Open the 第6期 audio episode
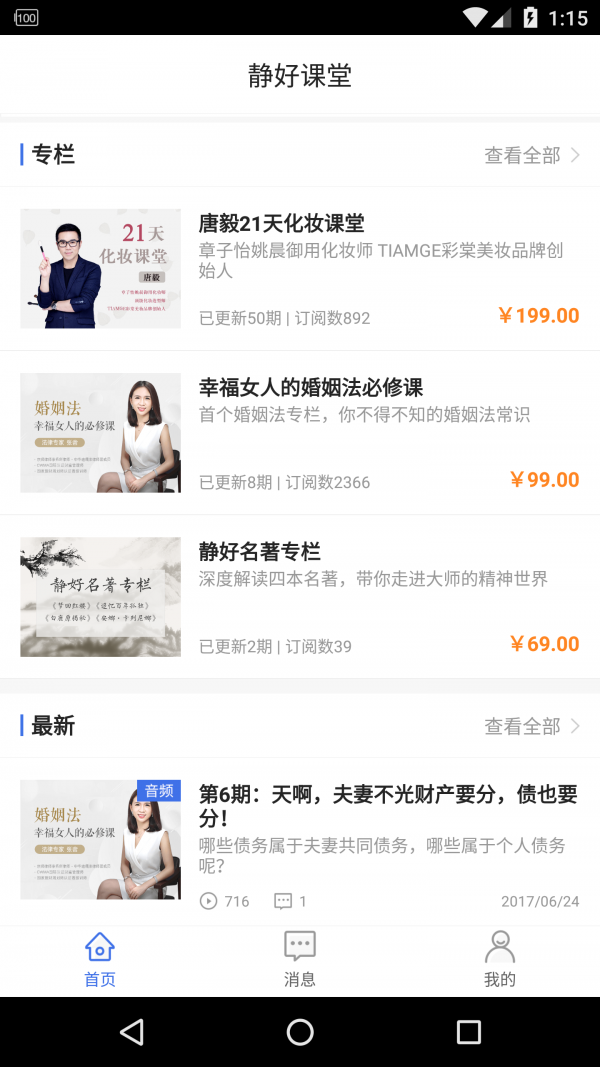 (300, 840)
